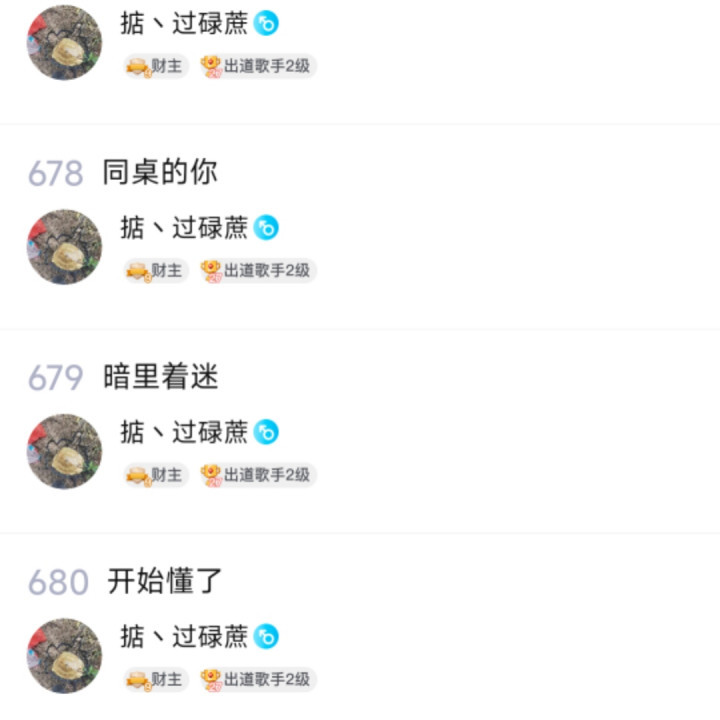Open the singer's profile picture under 开始懂了
The image size is (720, 720).
click(64, 655)
